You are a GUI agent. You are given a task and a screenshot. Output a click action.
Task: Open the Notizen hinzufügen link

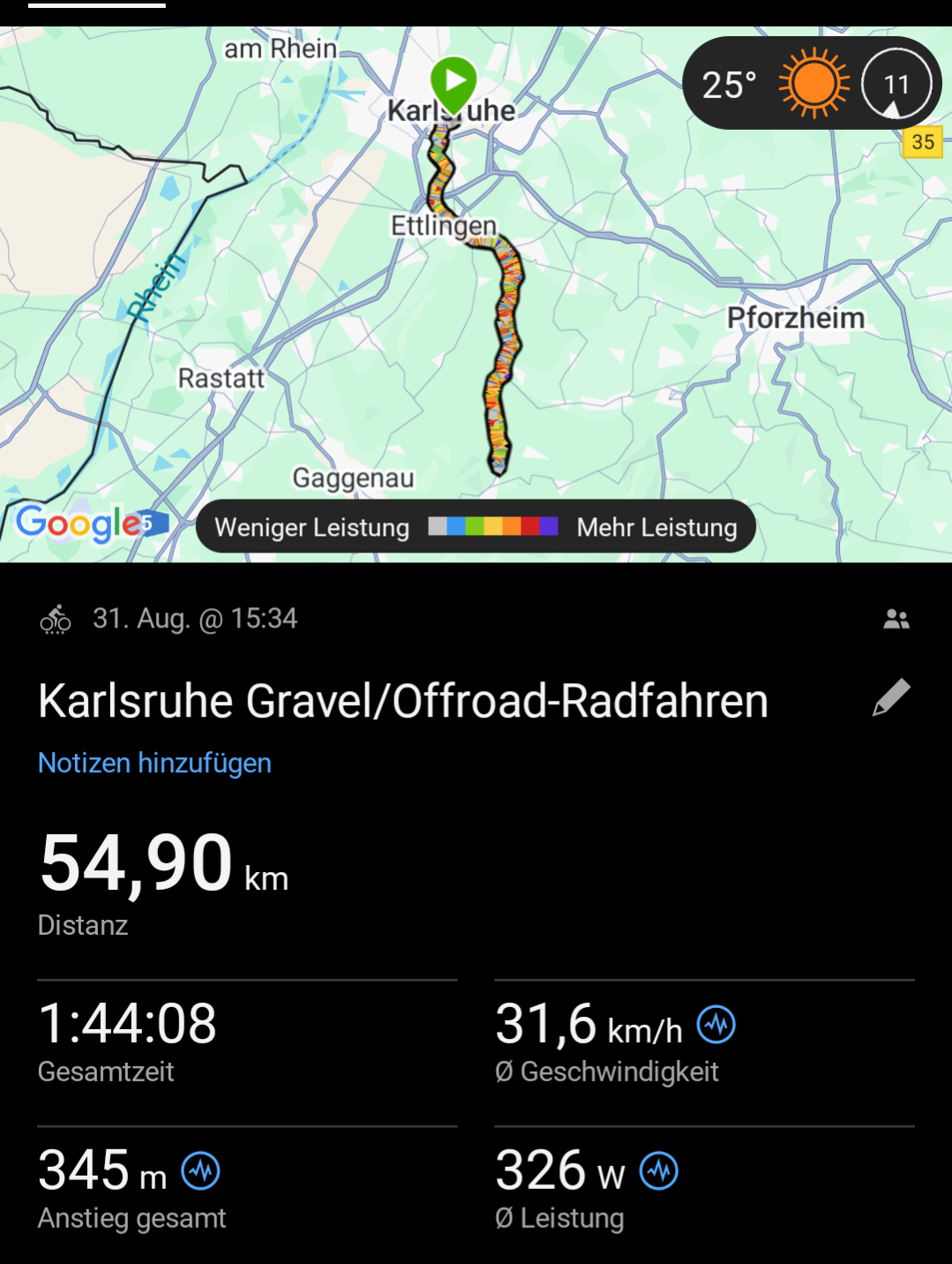click(x=154, y=763)
